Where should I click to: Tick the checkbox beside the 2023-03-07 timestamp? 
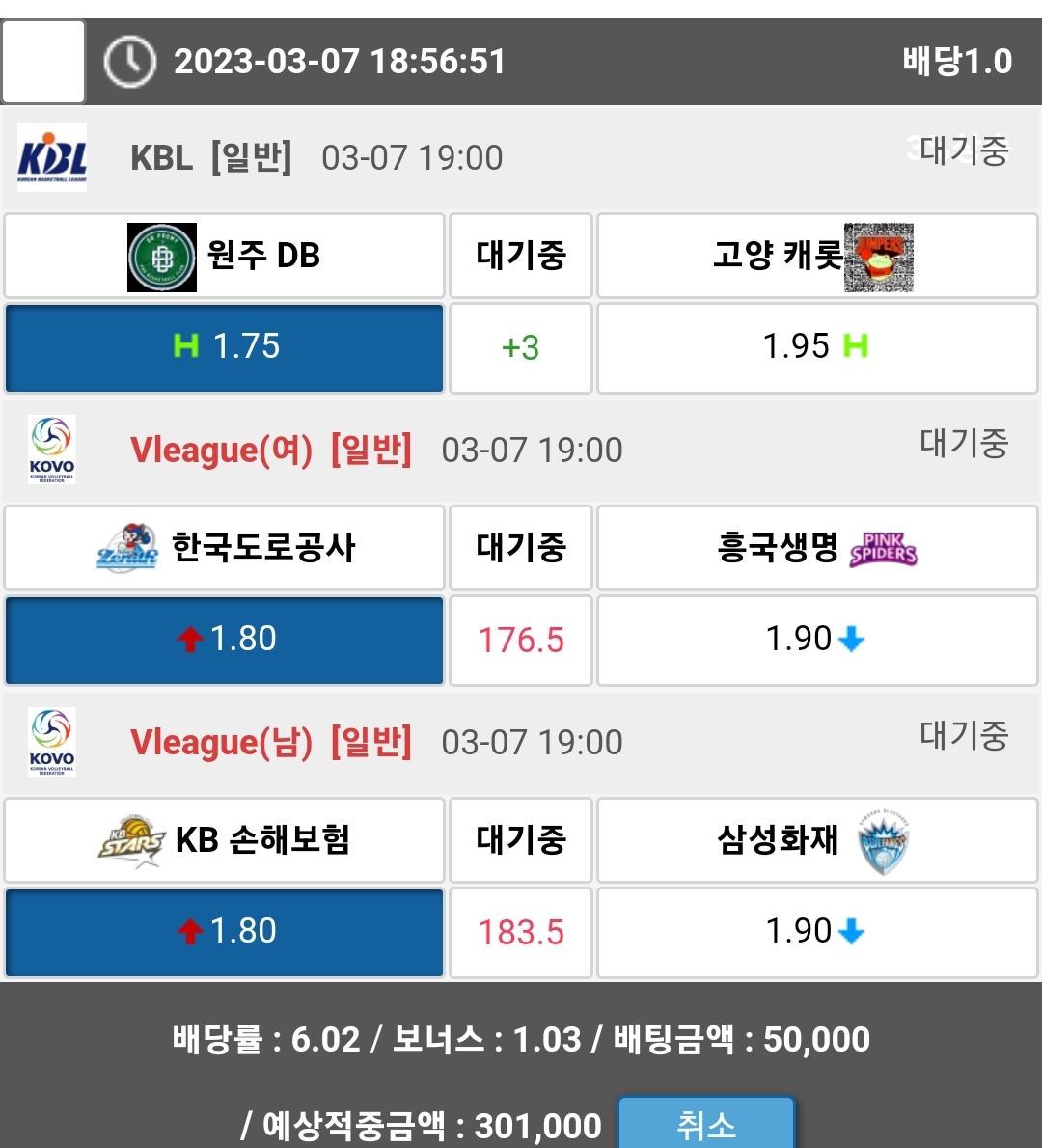tap(43, 62)
